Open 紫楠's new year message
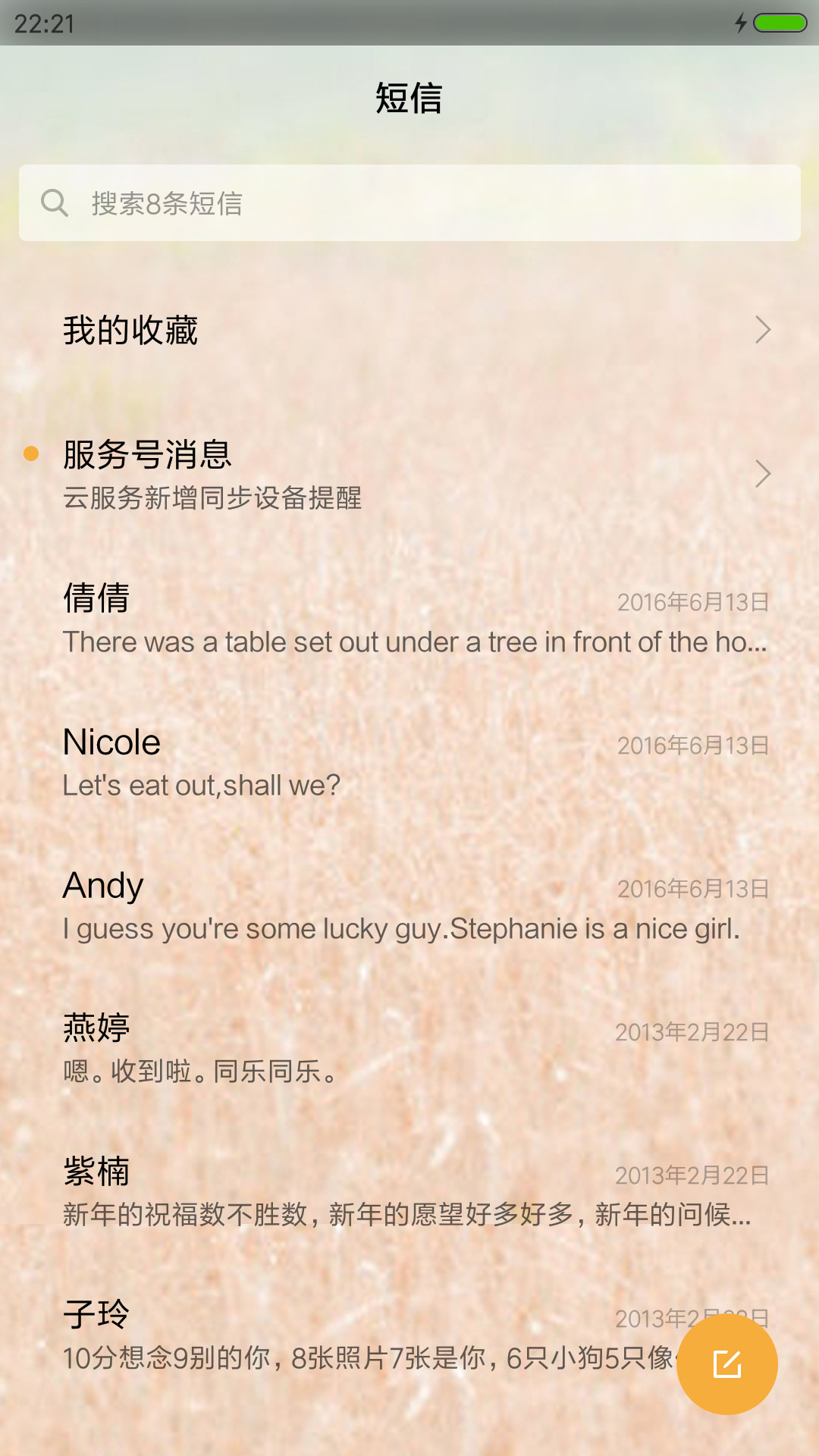The image size is (819, 1456). coord(409,1192)
